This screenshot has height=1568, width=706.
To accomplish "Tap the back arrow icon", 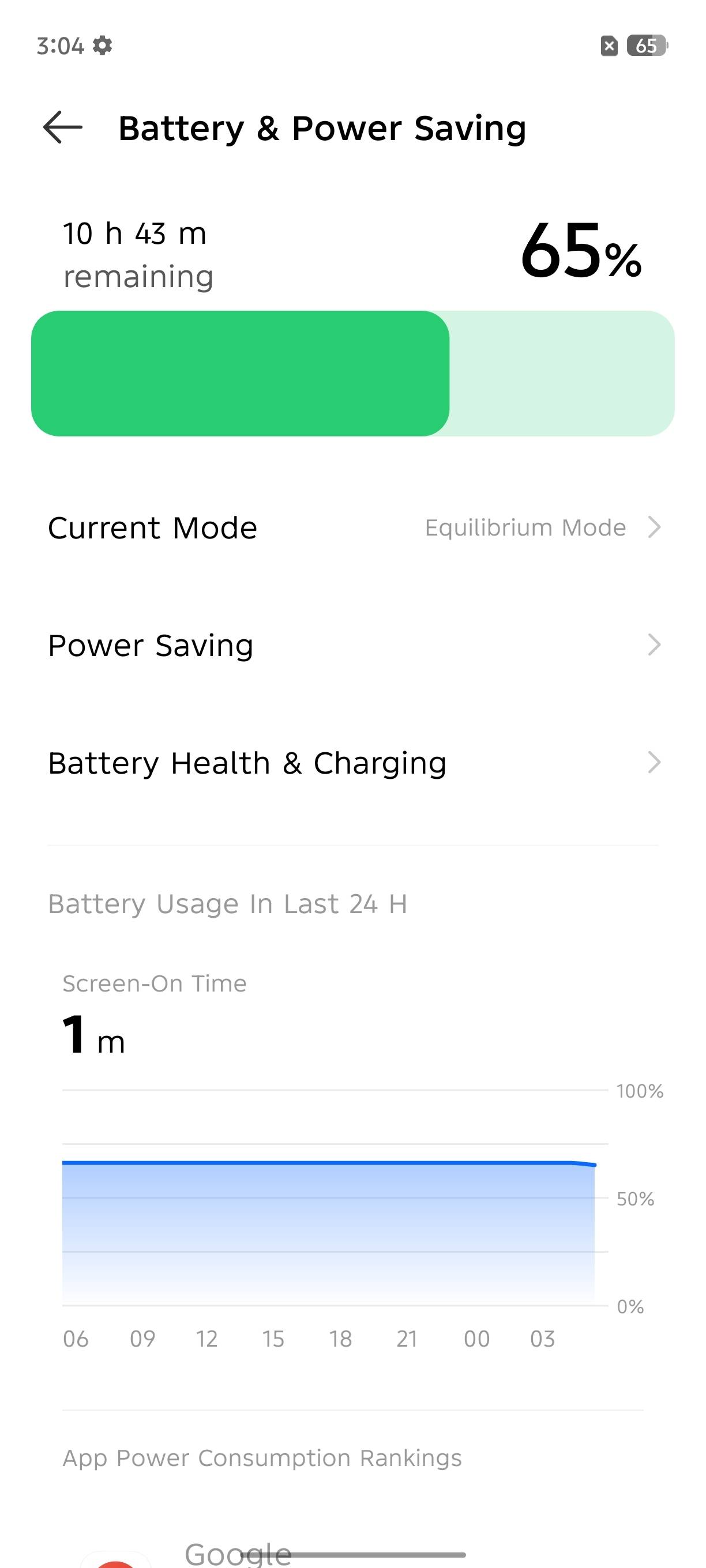I will tap(64, 128).
